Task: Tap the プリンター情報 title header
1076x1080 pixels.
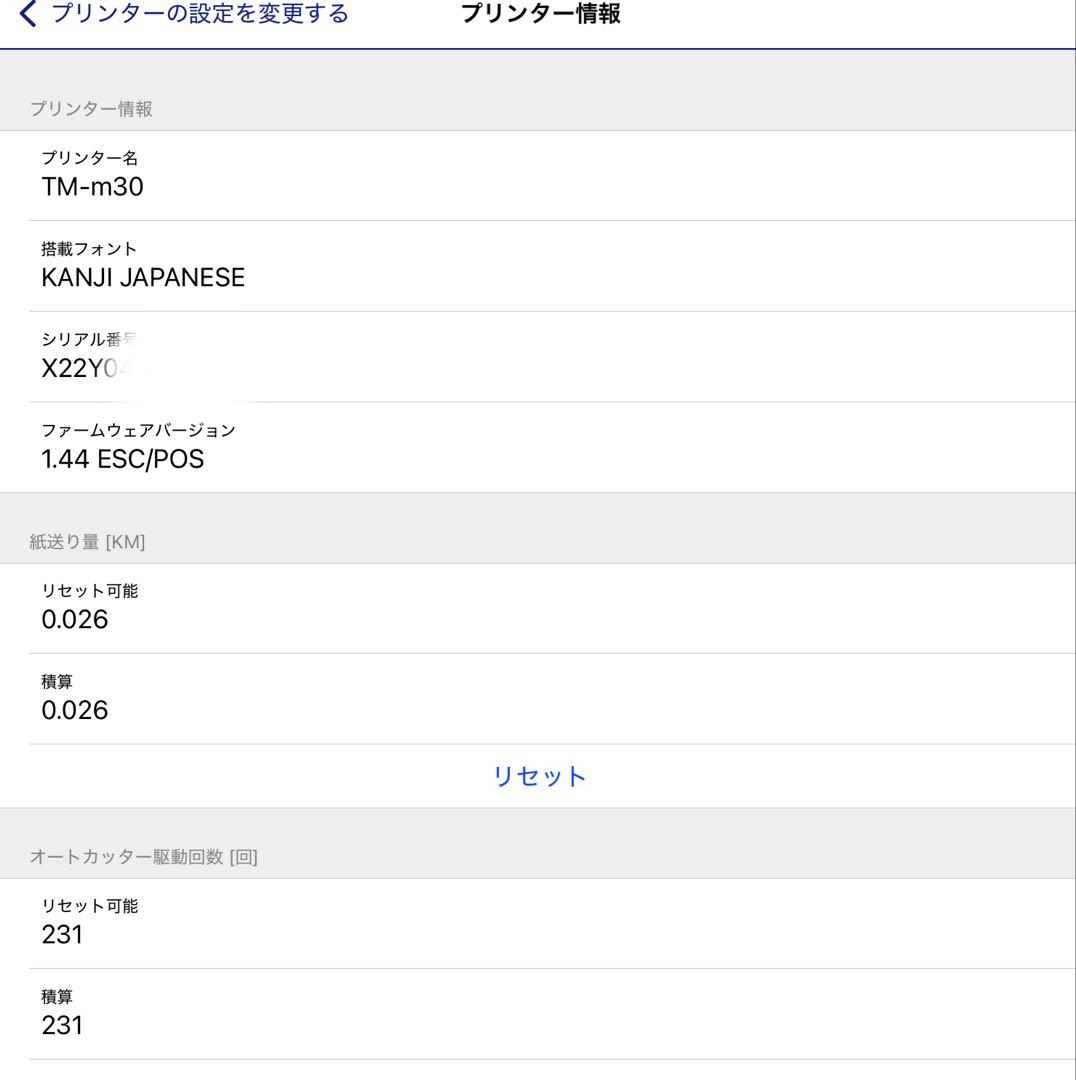Action: 538,14
